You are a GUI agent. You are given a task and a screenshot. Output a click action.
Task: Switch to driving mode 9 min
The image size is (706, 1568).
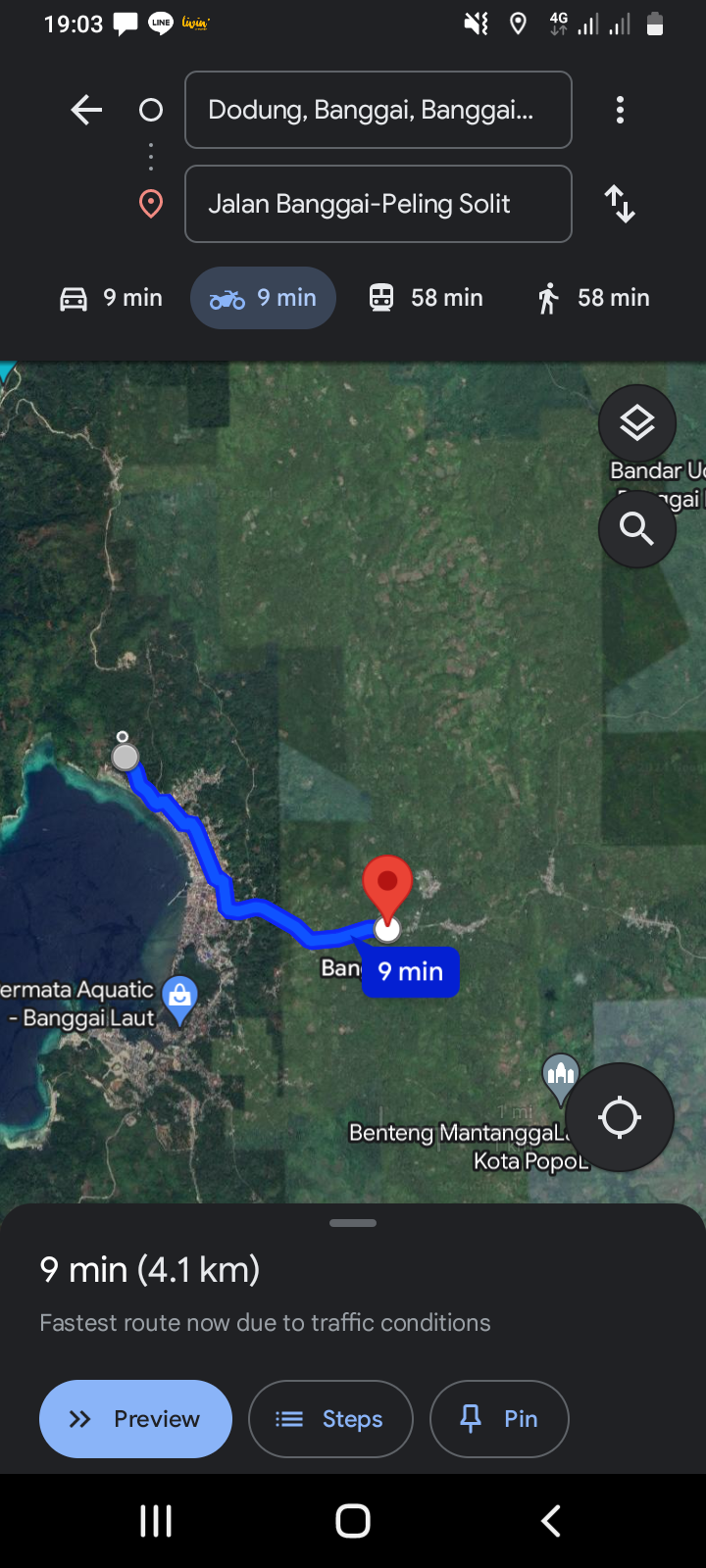pos(111,298)
